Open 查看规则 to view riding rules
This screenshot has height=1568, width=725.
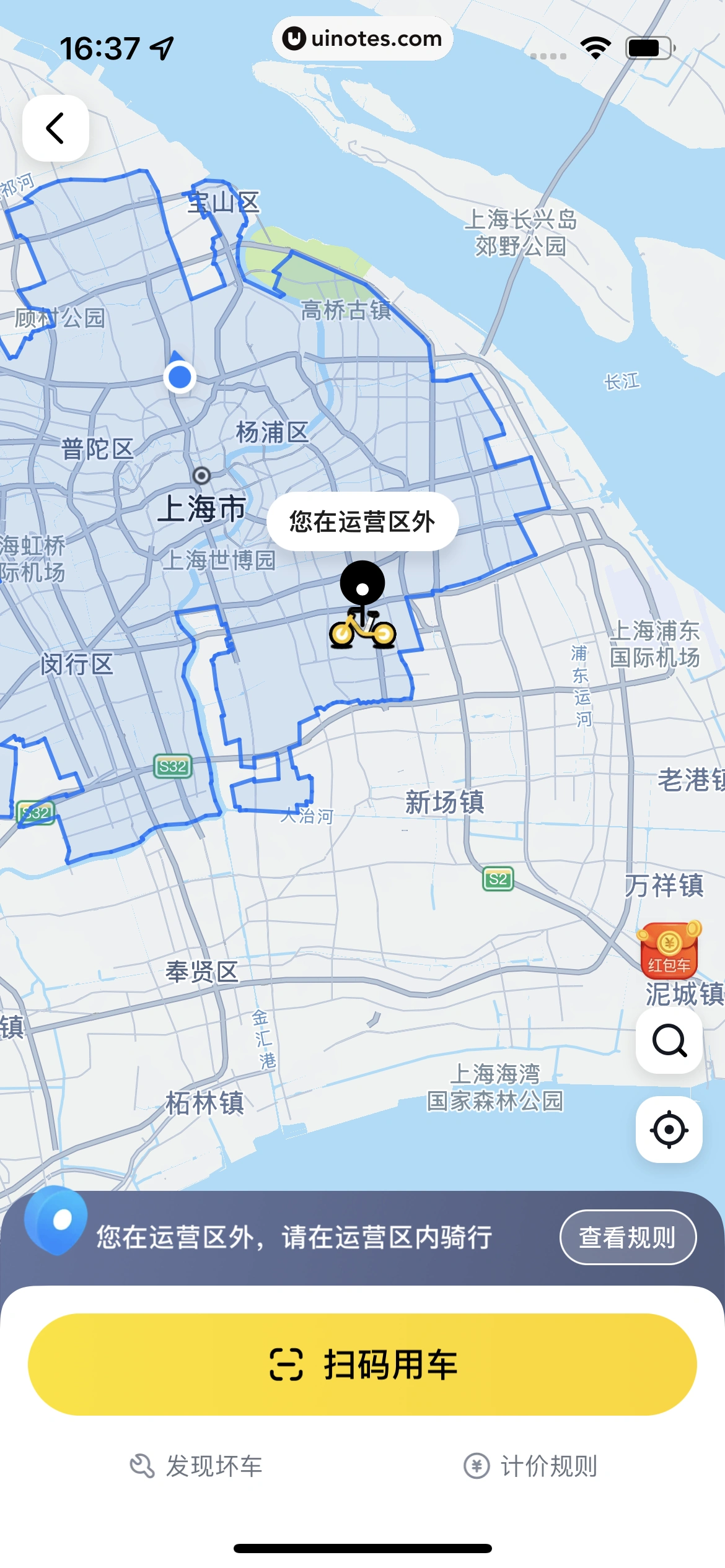[x=628, y=1237]
